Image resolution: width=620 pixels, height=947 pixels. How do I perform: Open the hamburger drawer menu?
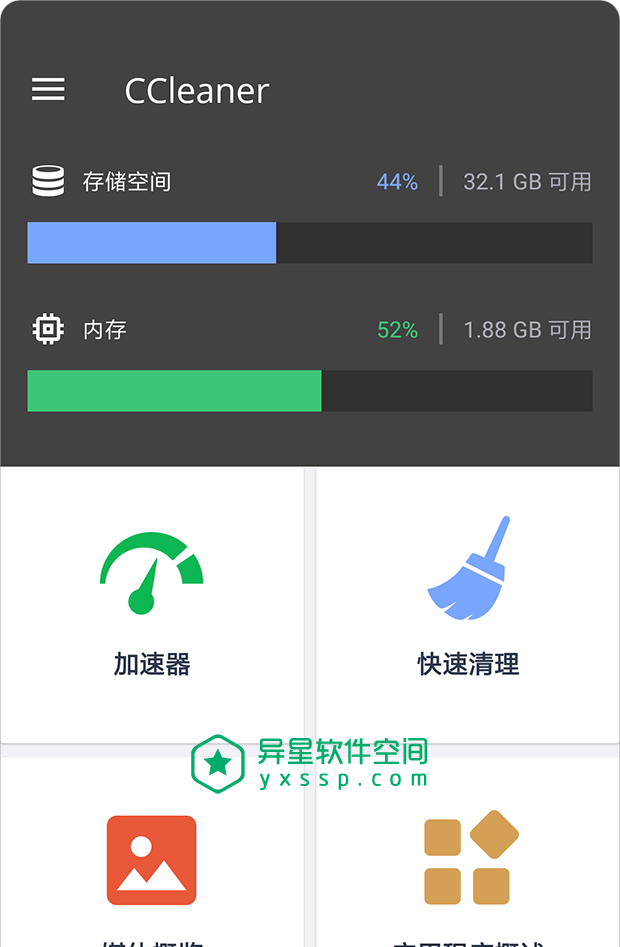(48, 90)
